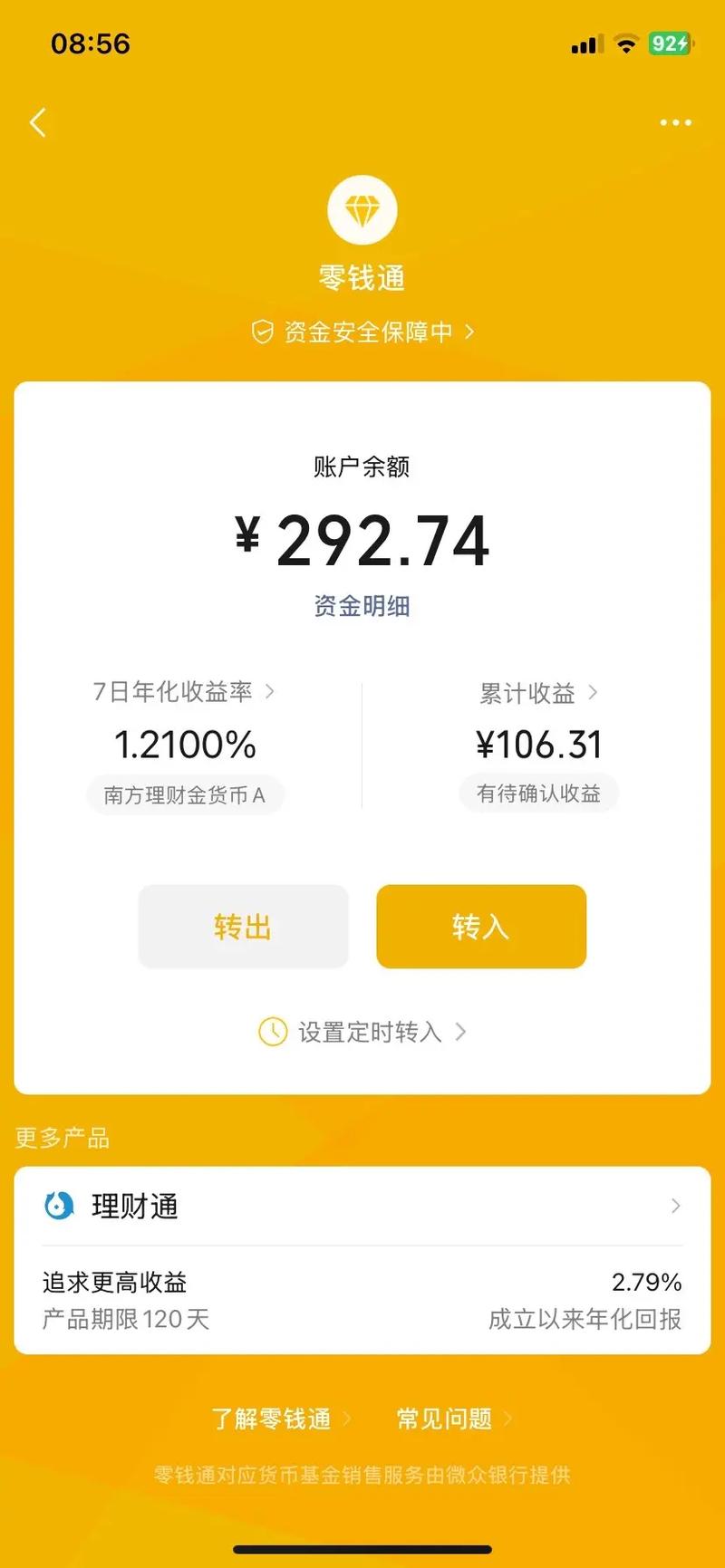The image size is (725, 1568).
Task: Tap the 转出 button
Action: pyautogui.click(x=242, y=927)
